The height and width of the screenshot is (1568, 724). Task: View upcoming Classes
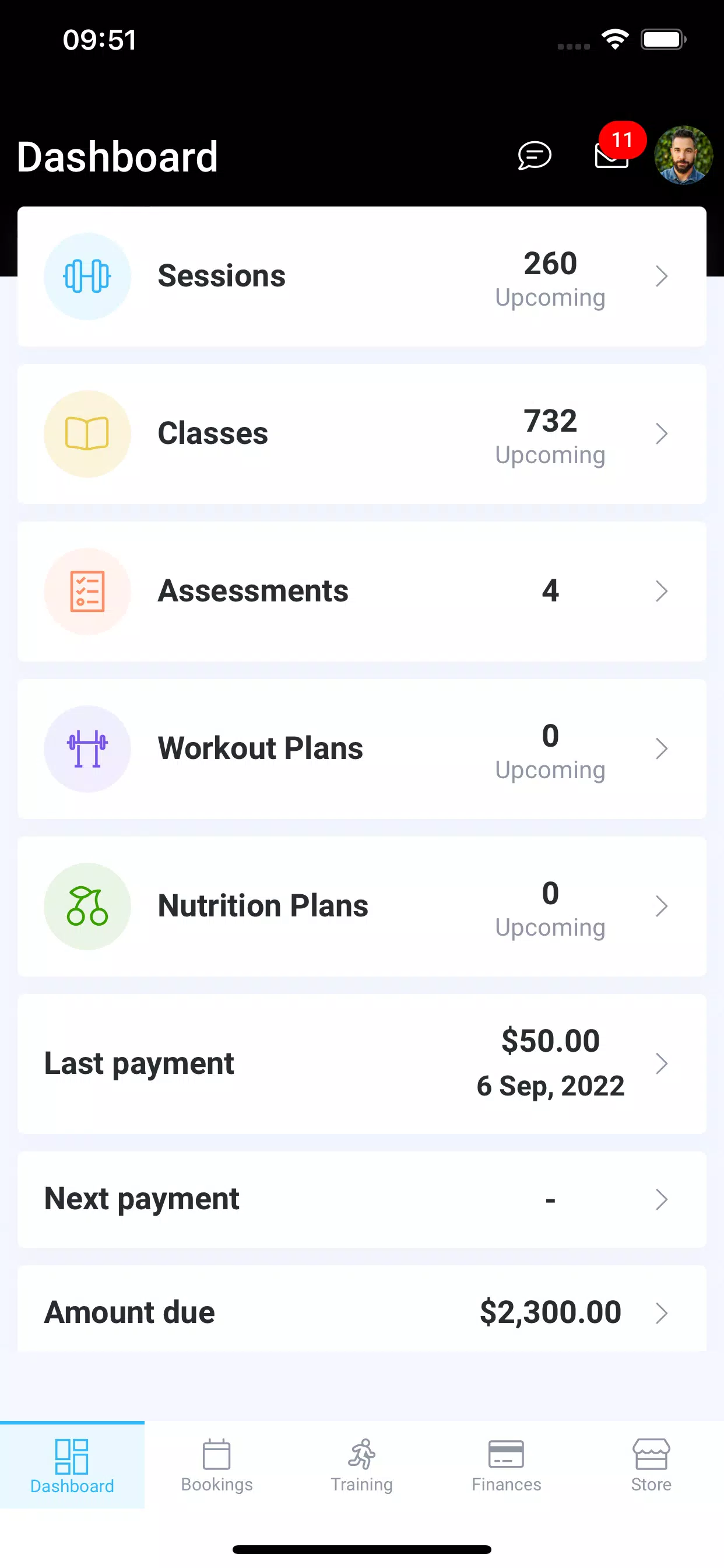point(362,434)
